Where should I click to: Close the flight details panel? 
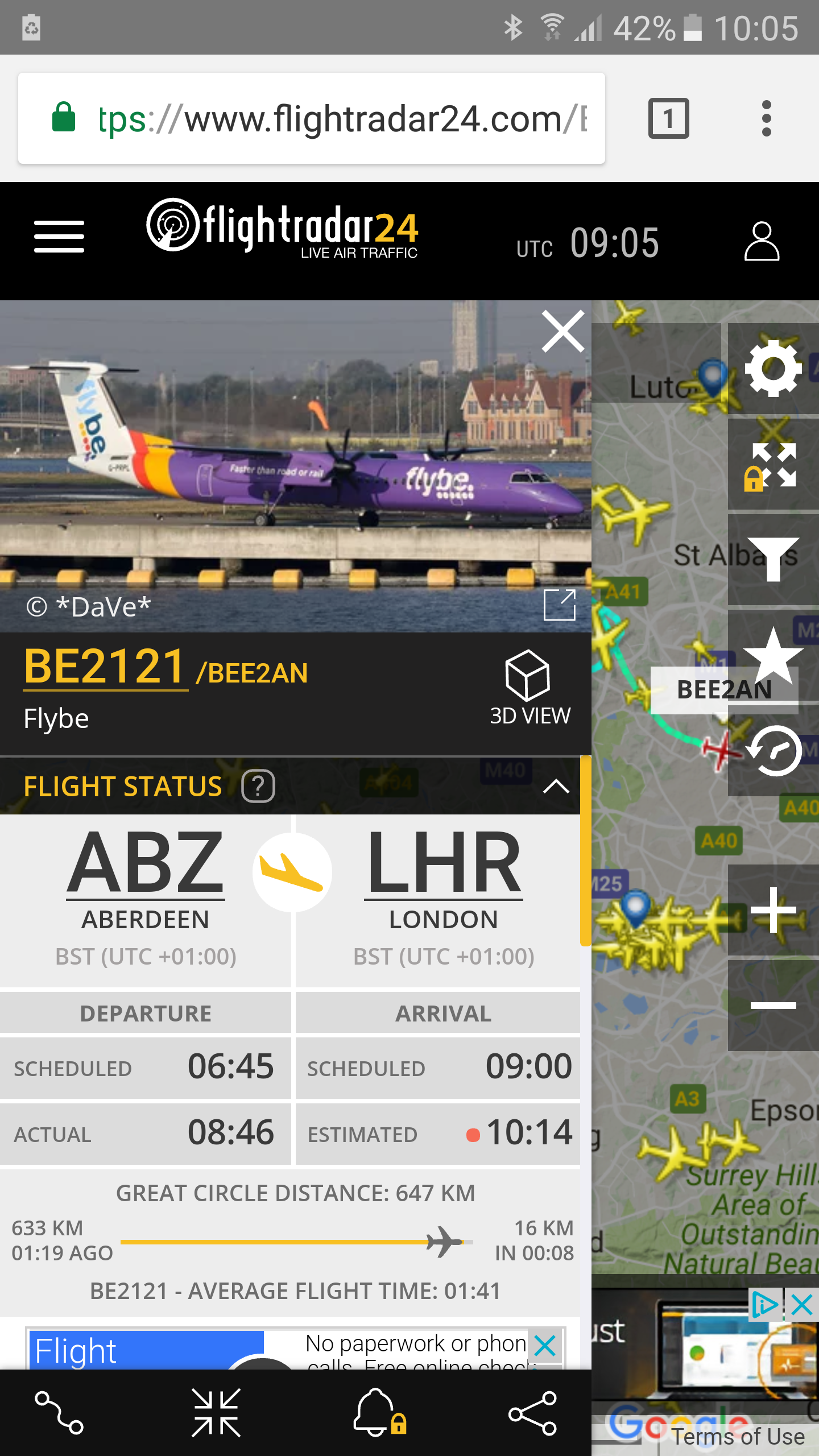click(563, 332)
